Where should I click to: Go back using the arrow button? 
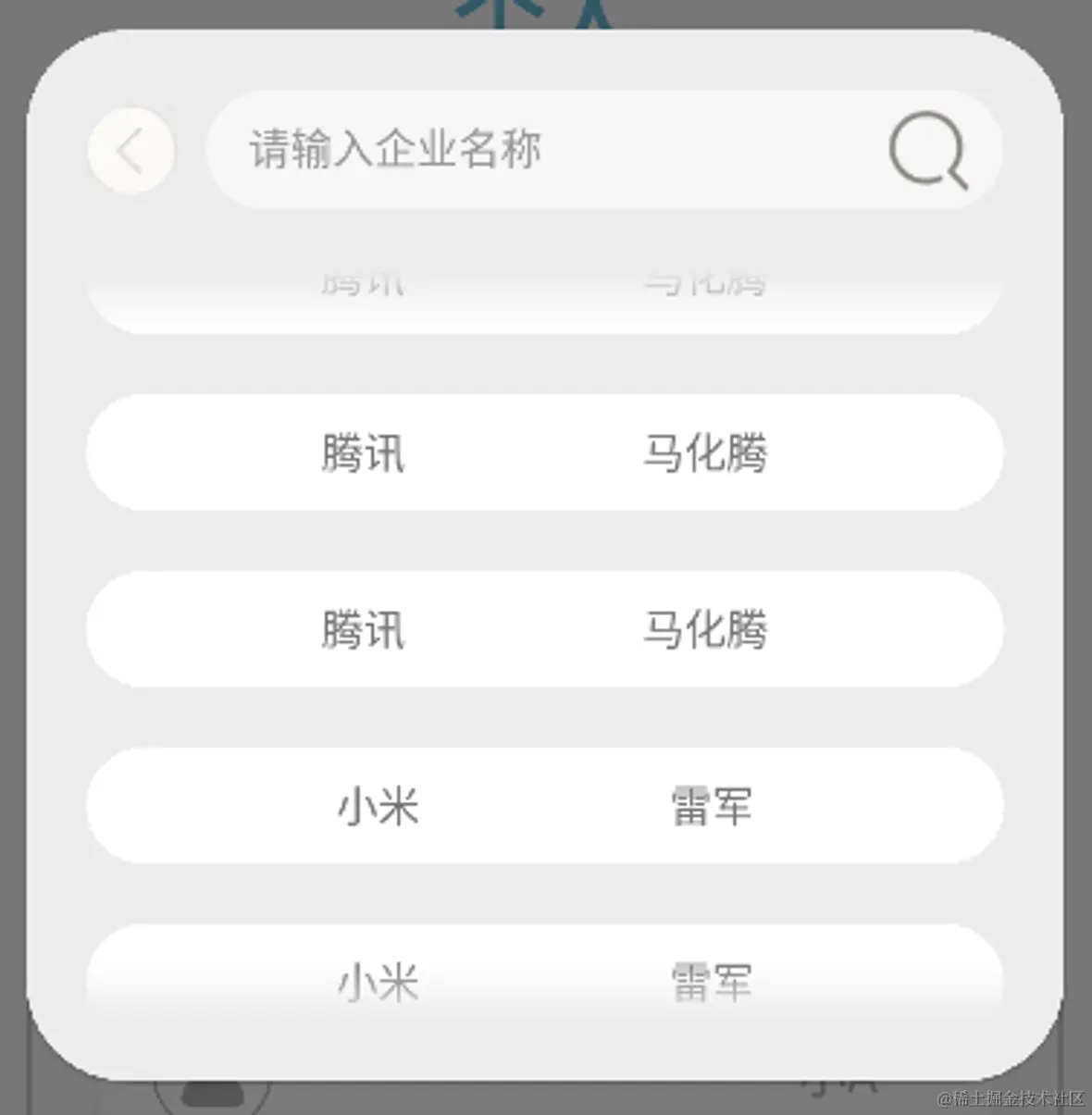(130, 151)
